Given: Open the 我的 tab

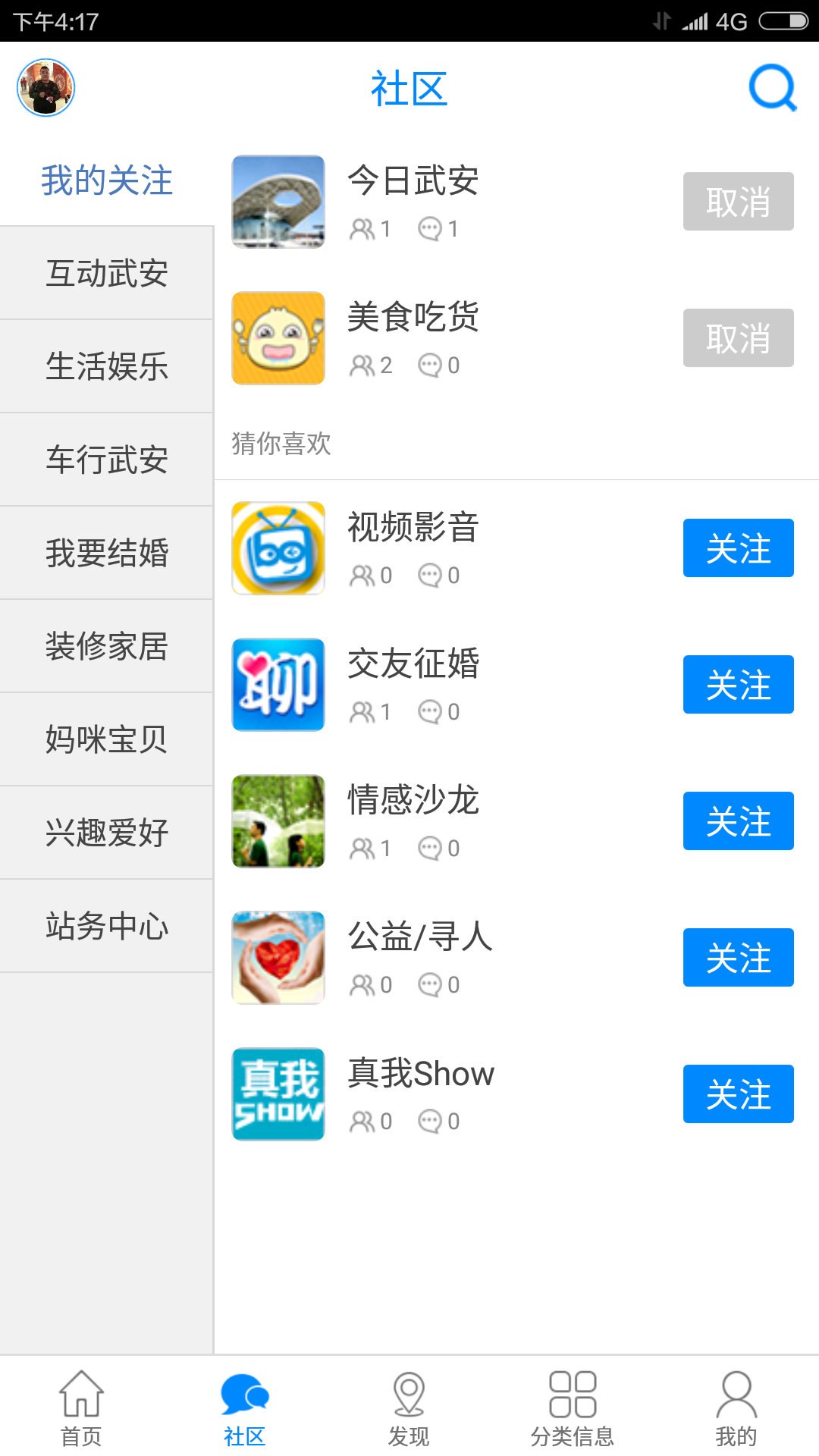Looking at the screenshot, I should coord(736,1407).
